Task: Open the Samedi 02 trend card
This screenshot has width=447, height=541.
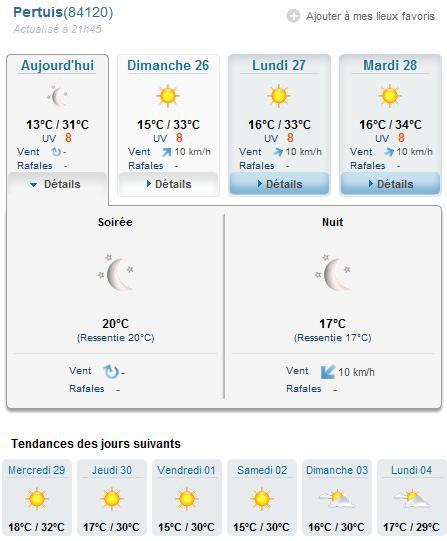Action: coord(262,498)
